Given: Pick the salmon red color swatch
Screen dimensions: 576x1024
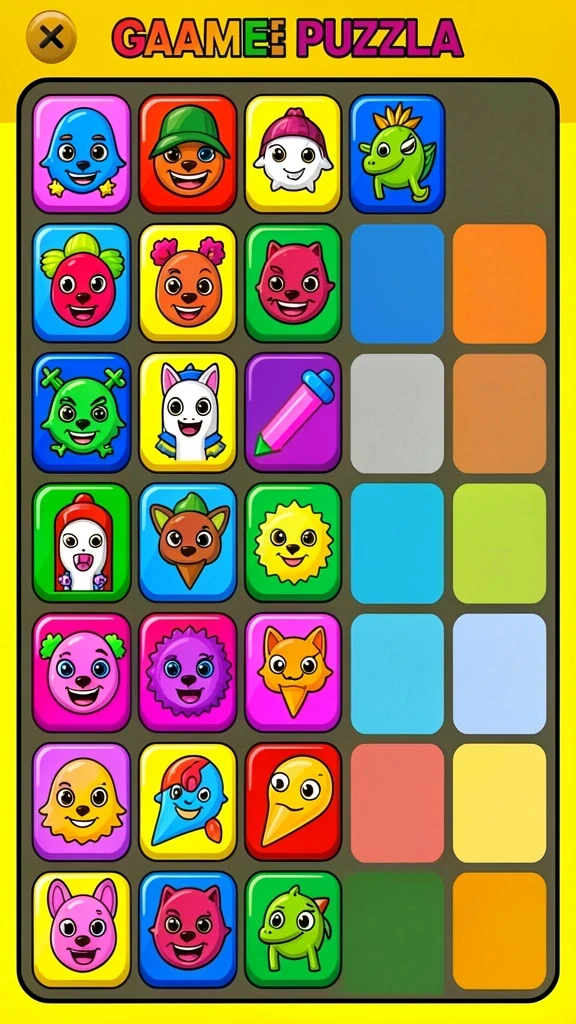Looking at the screenshot, I should pyautogui.click(x=397, y=803).
